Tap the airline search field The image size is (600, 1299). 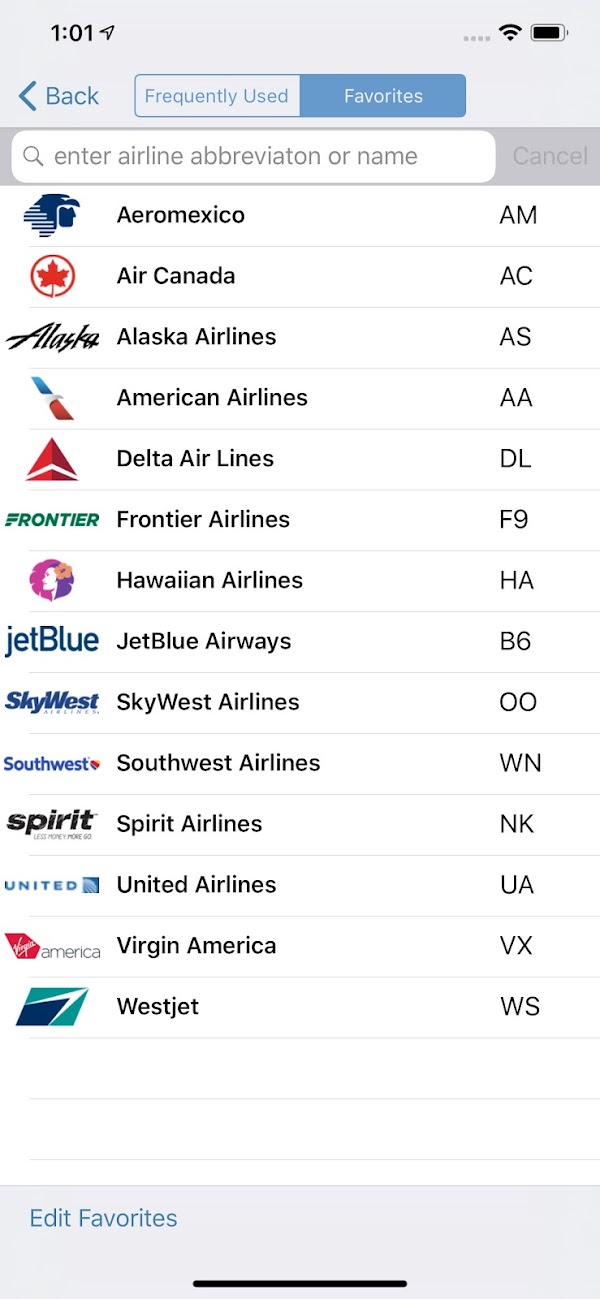pos(253,156)
